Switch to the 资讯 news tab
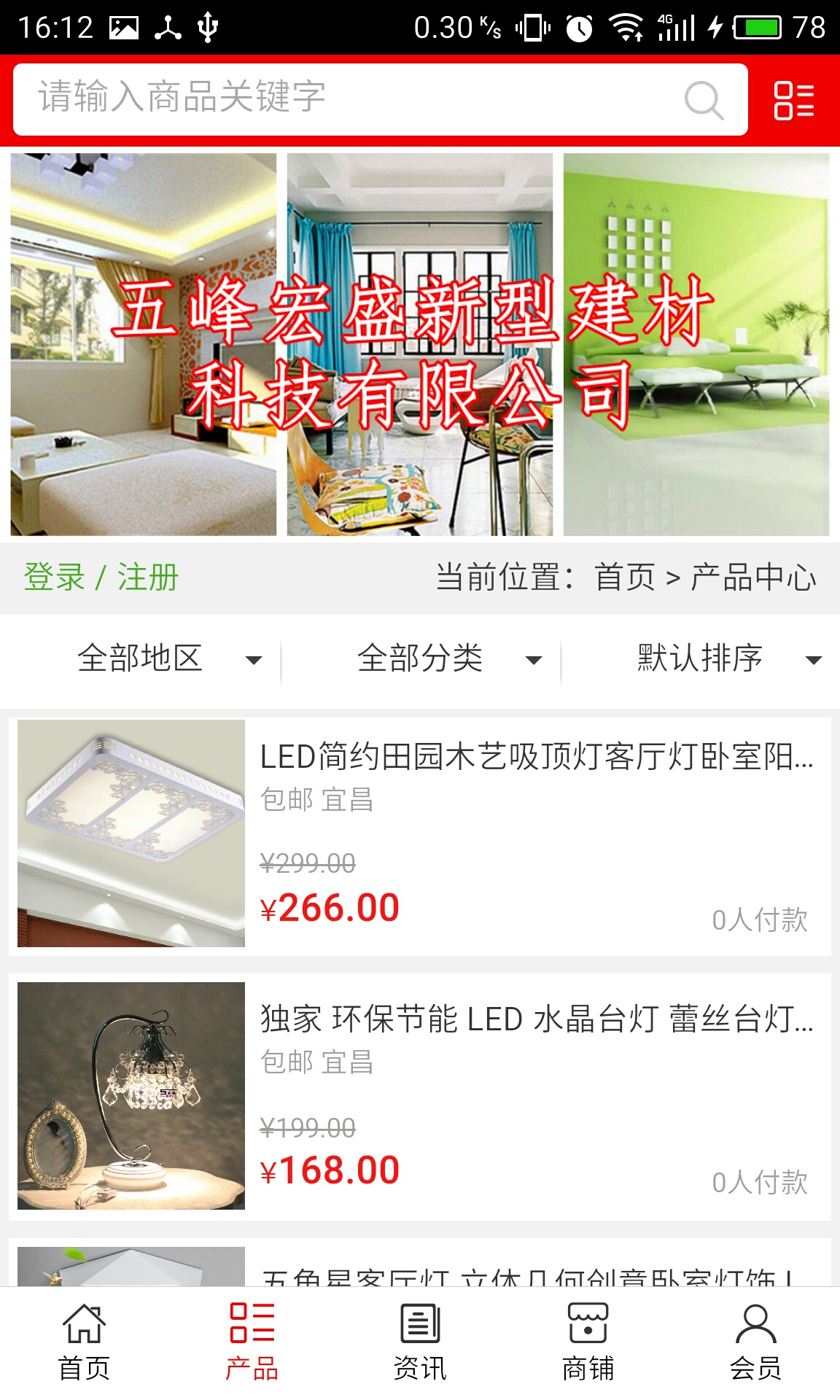 [420, 1343]
